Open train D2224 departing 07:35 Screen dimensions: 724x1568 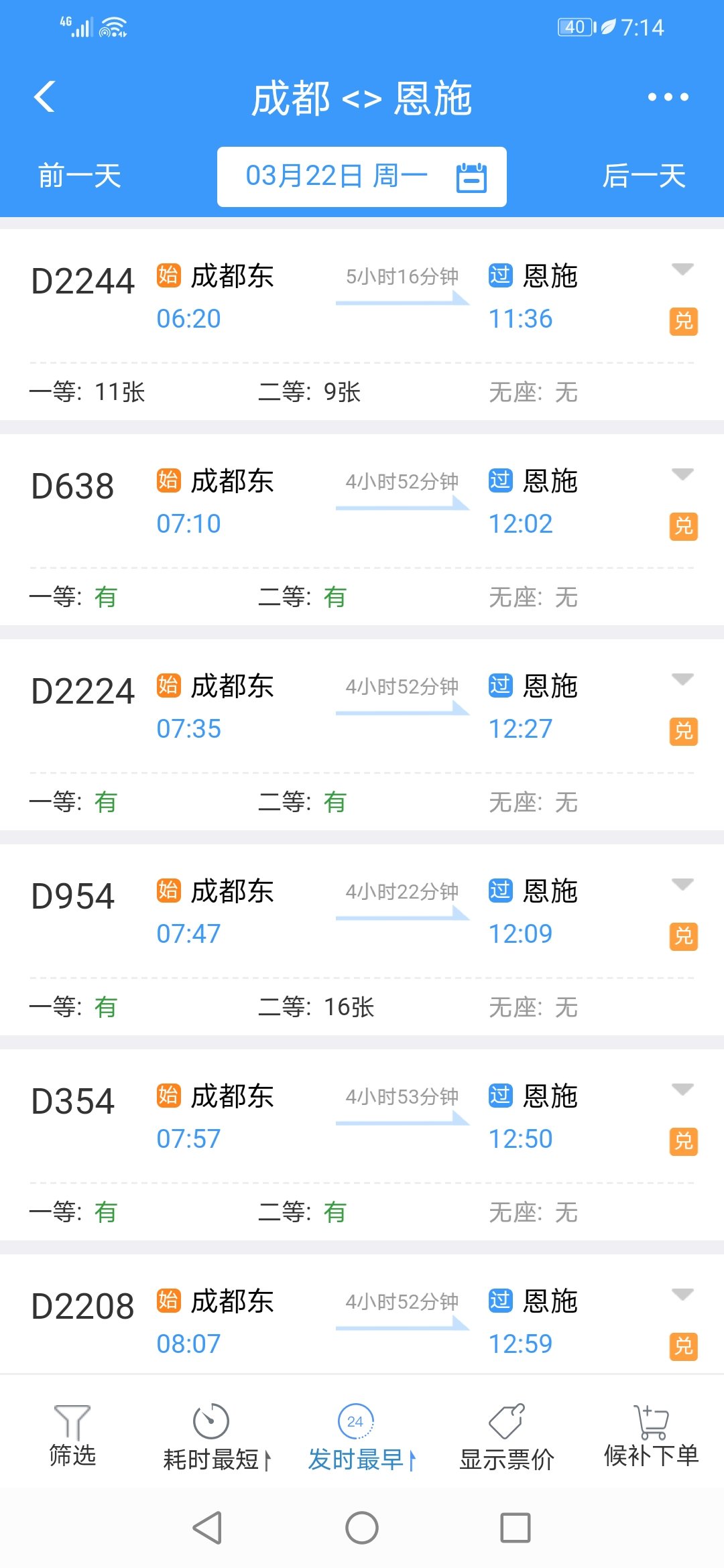[x=362, y=735]
